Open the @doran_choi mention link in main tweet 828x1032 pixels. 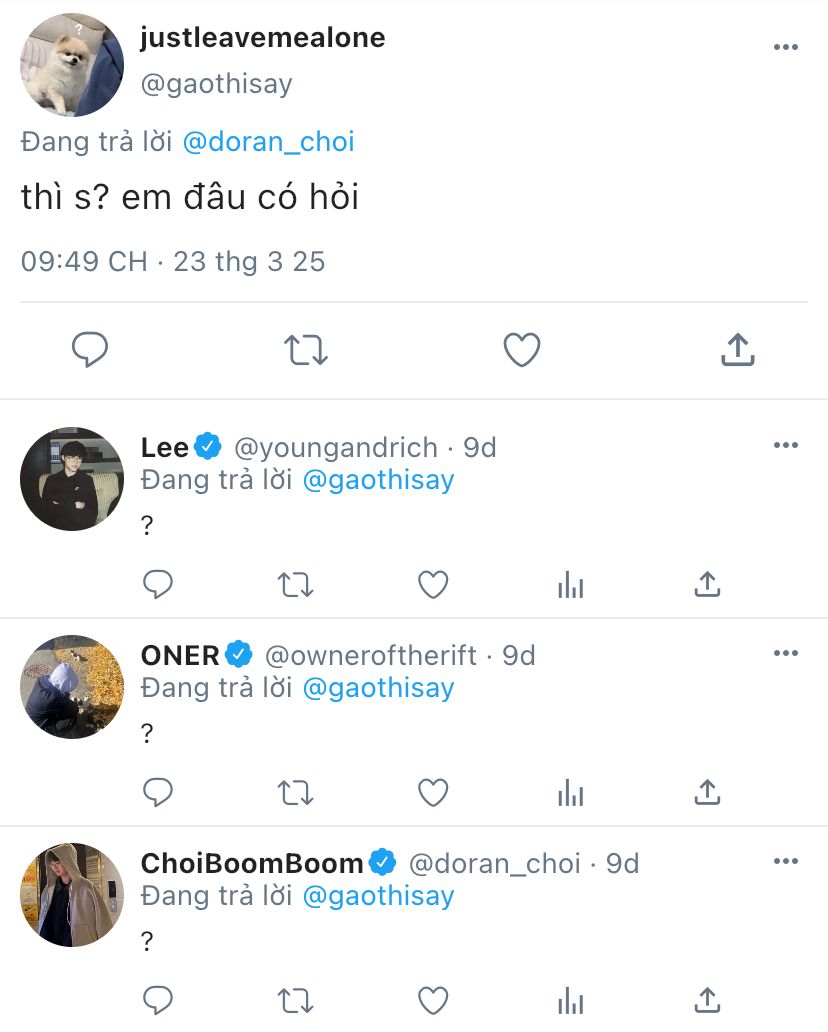pyautogui.click(x=269, y=142)
